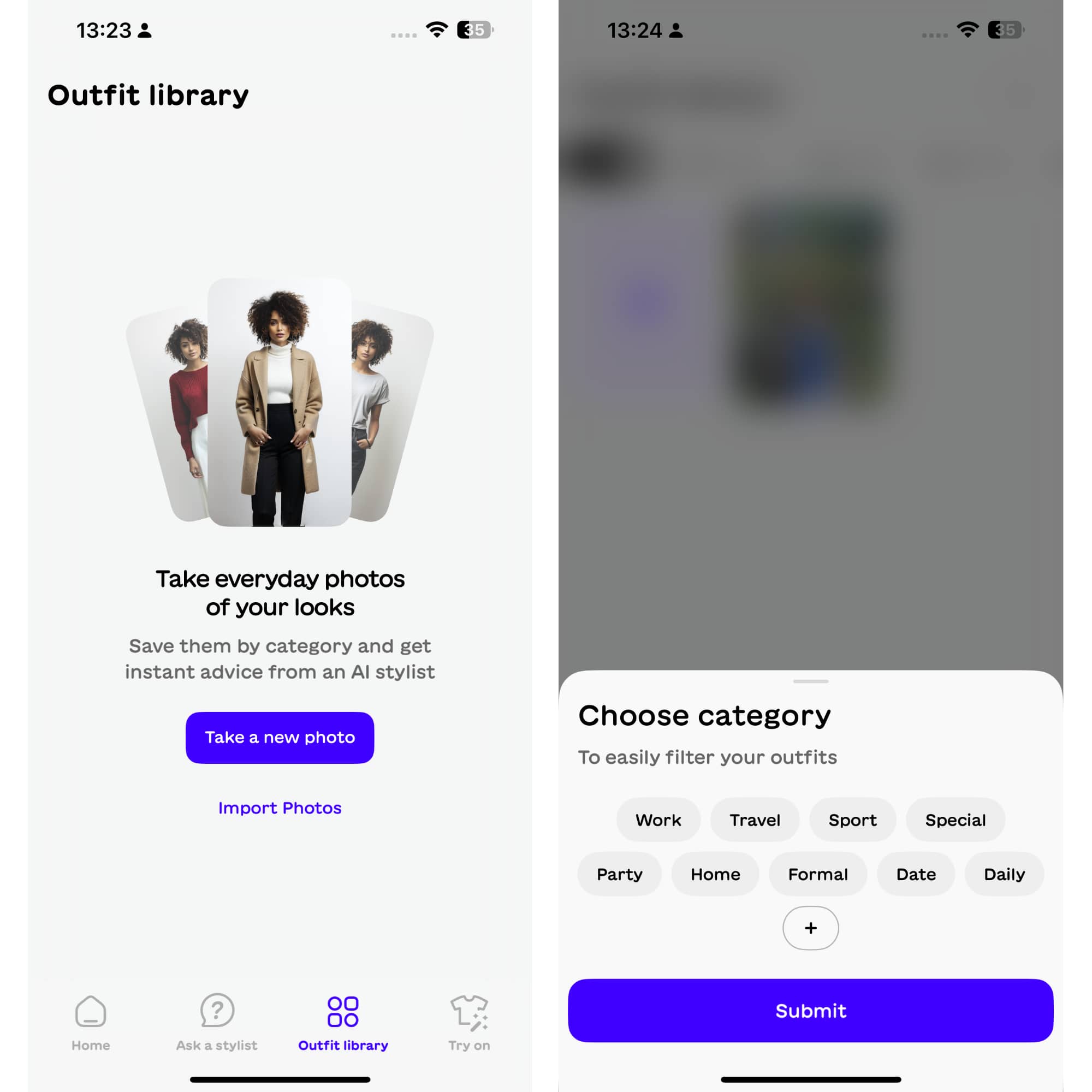Tap the Take a new photo button
Viewport: 1092px width, 1092px height.
280,738
